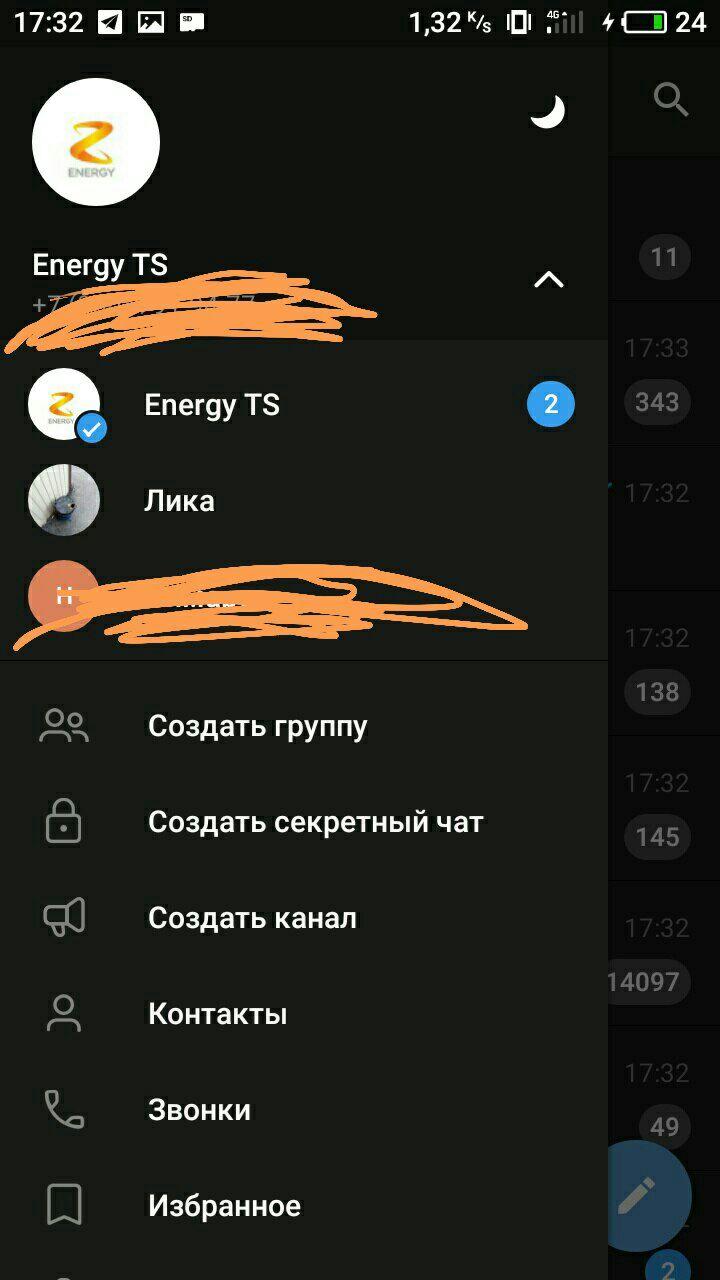Screen dimensions: 720x1280
Task: Tap the Energy TS profile avatar
Action: point(96,142)
